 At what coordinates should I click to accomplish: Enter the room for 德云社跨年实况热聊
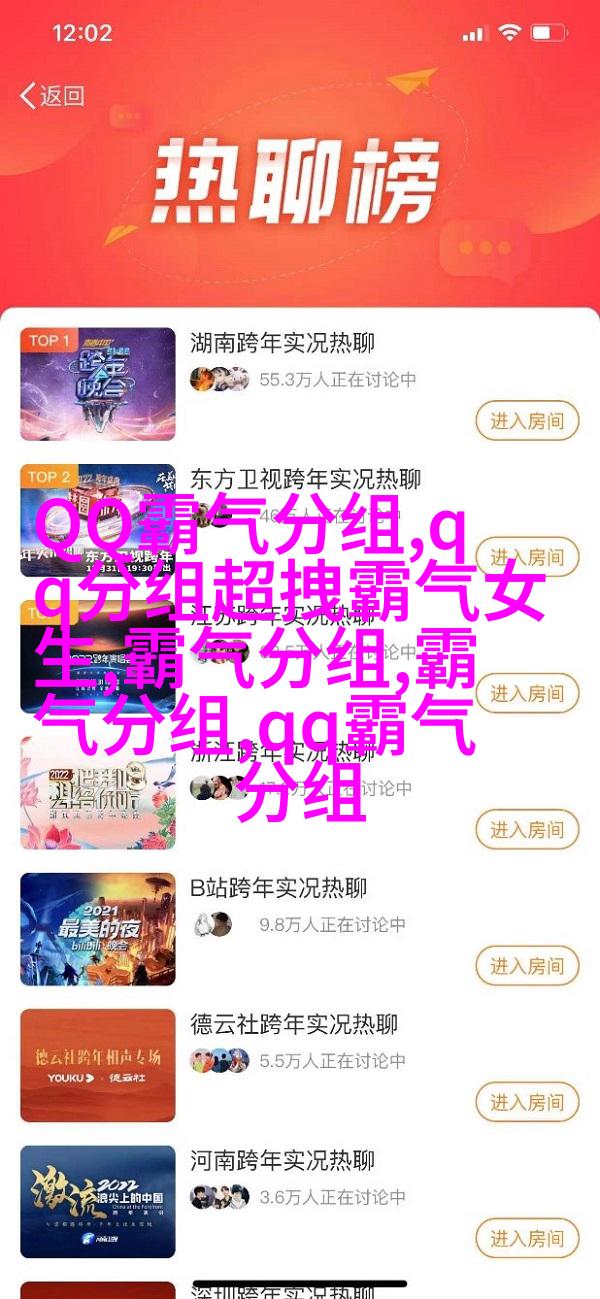click(527, 1103)
